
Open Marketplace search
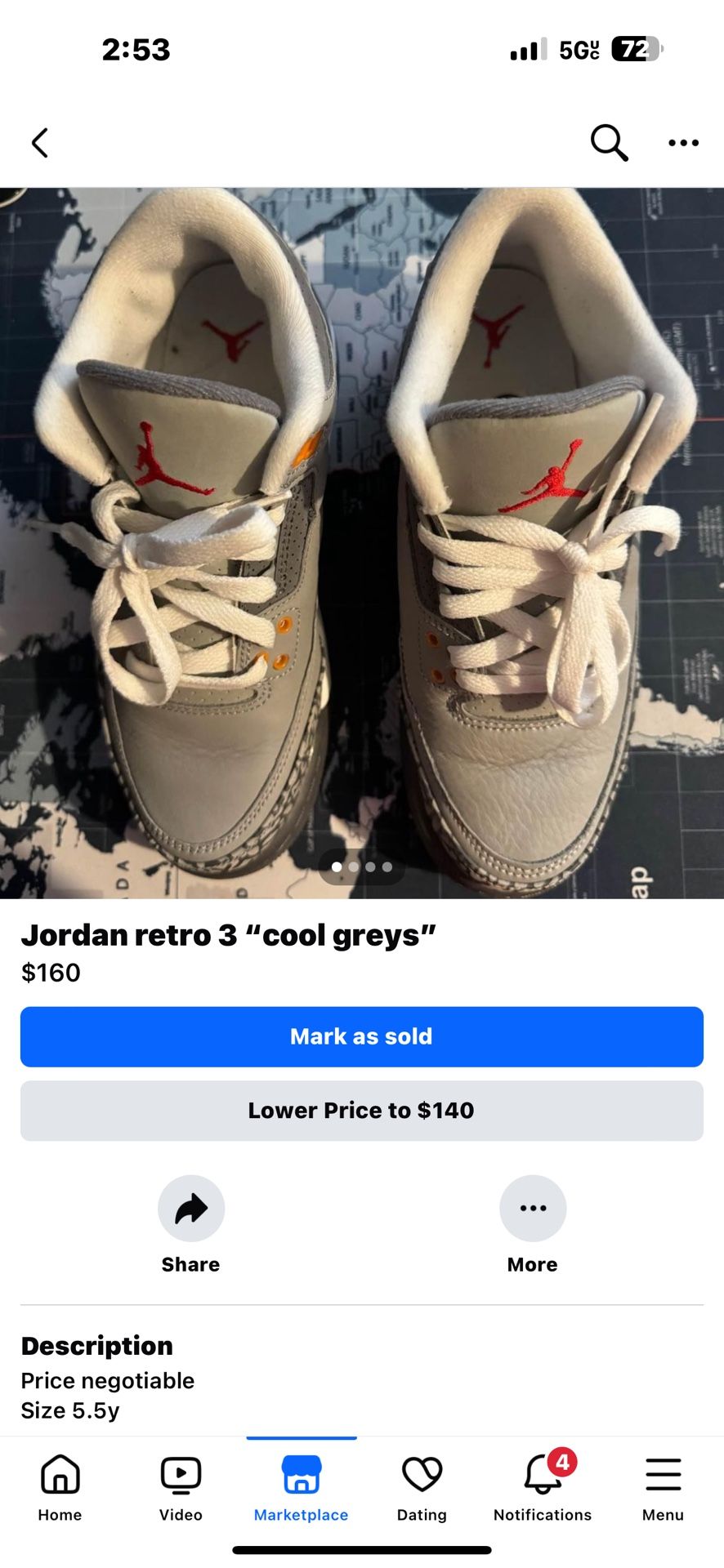608,142
